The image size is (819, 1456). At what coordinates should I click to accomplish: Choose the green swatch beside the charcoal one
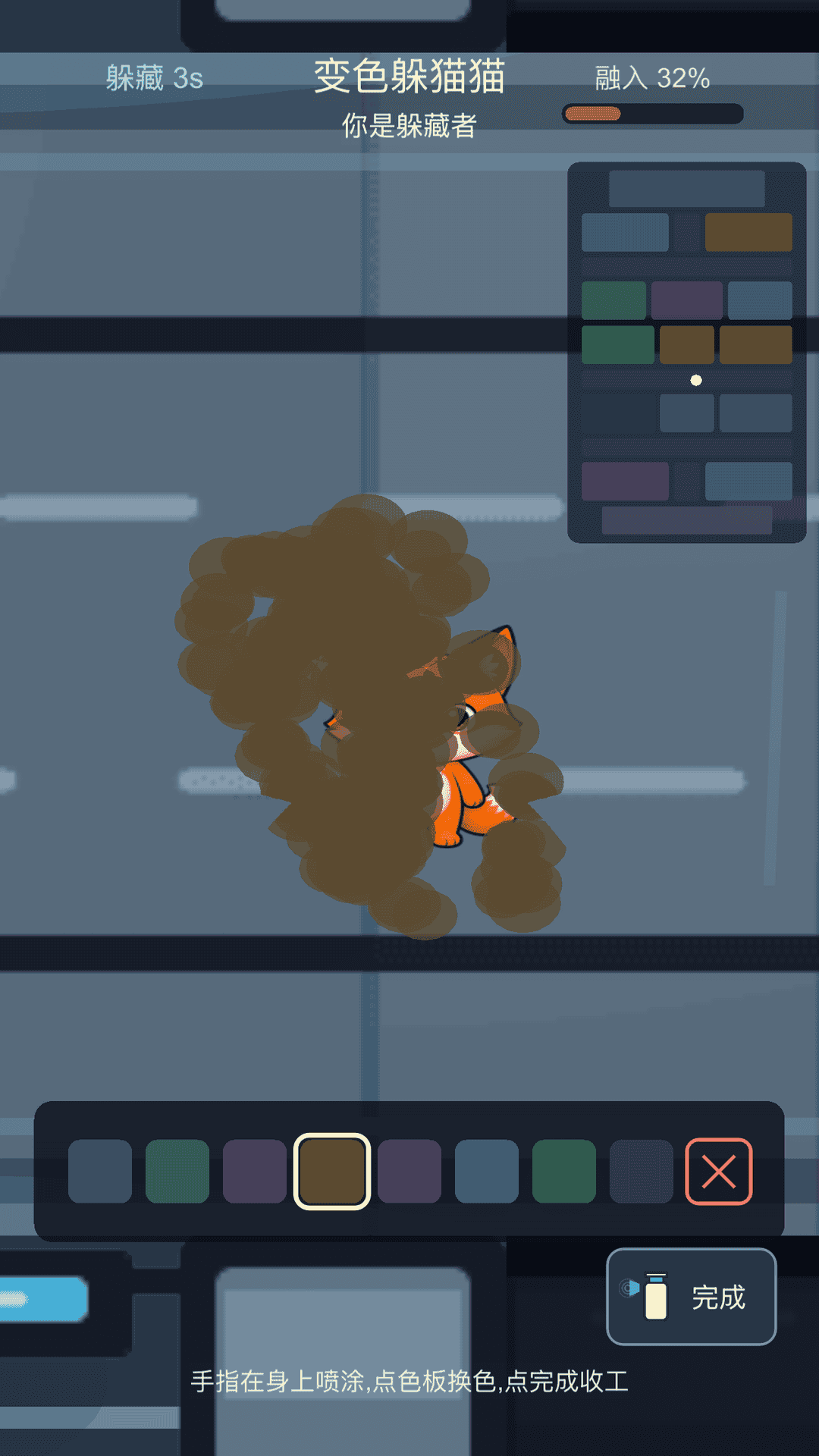click(564, 1172)
